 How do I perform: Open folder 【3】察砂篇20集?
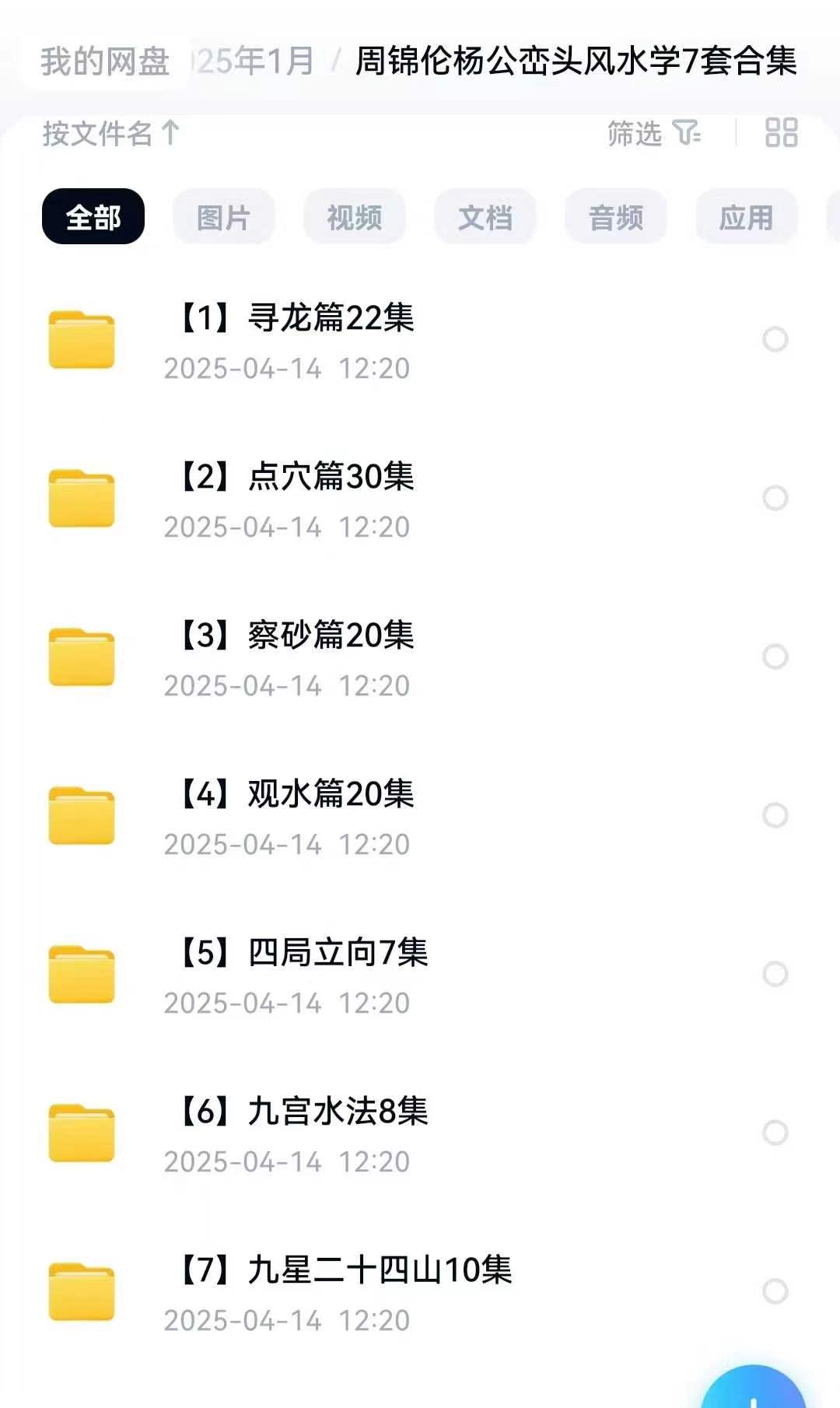pyautogui.click(x=296, y=657)
